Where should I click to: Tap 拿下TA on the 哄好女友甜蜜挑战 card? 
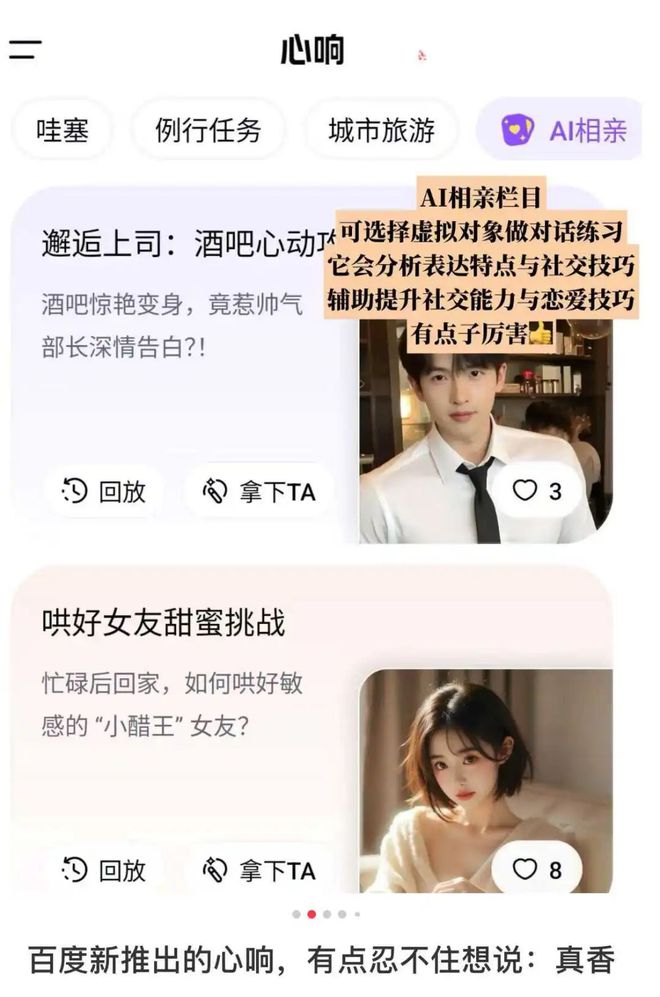coord(259,871)
